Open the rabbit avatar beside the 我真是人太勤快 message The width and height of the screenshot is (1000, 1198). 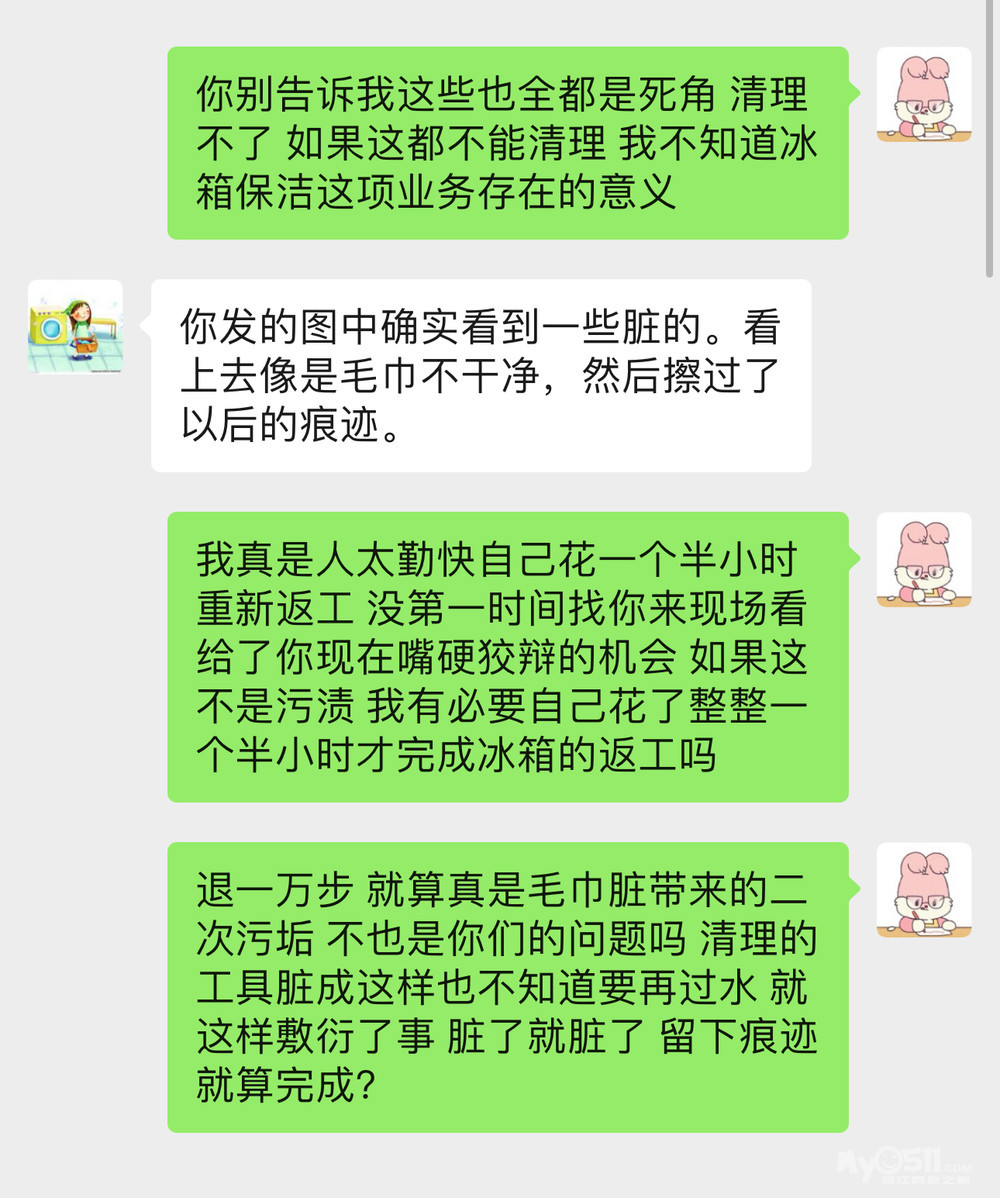point(924,560)
